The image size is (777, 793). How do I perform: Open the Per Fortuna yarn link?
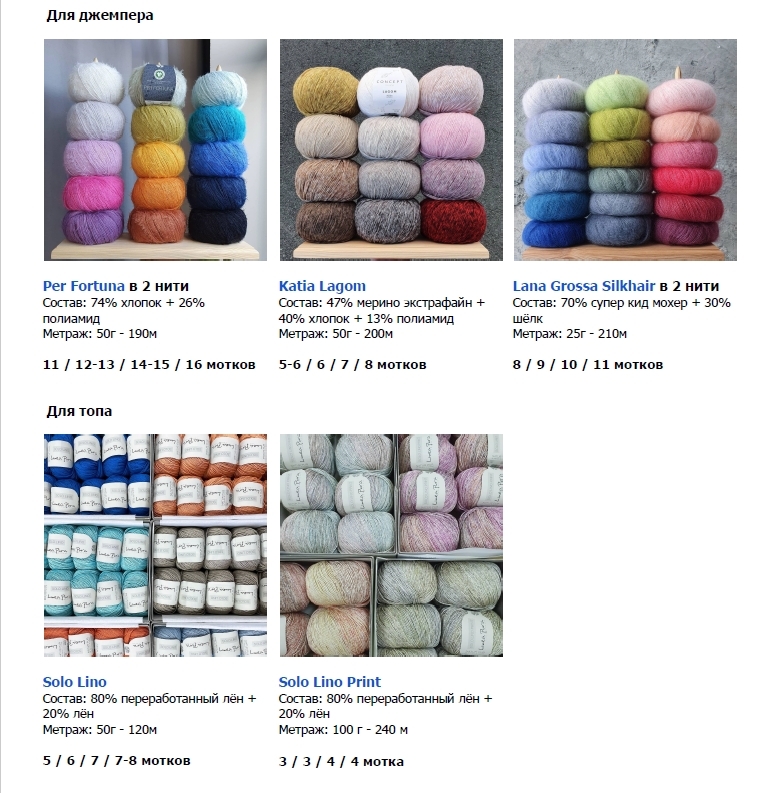tap(83, 285)
